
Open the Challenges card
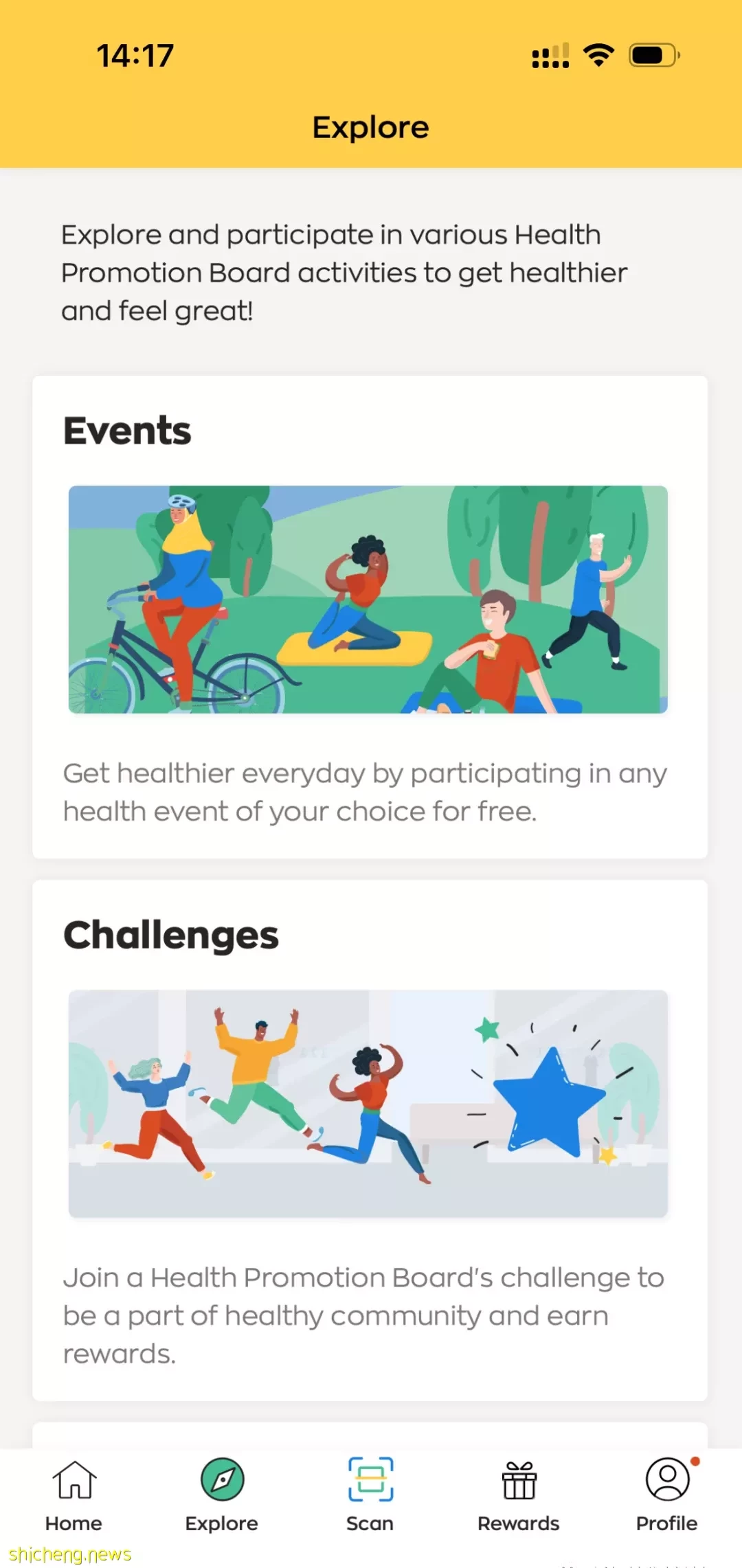click(369, 1139)
